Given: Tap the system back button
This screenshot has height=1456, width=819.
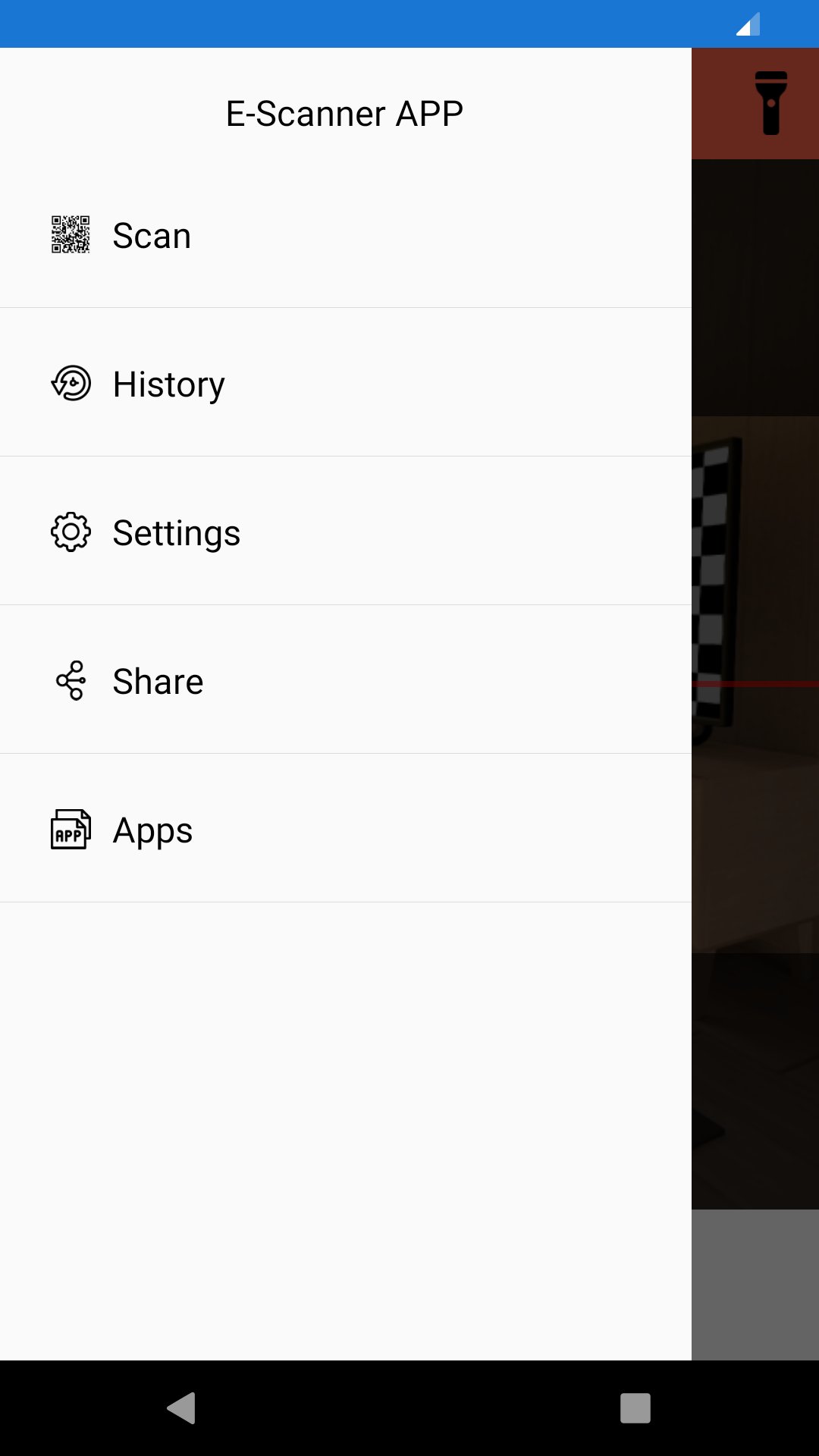Looking at the screenshot, I should [x=182, y=1408].
